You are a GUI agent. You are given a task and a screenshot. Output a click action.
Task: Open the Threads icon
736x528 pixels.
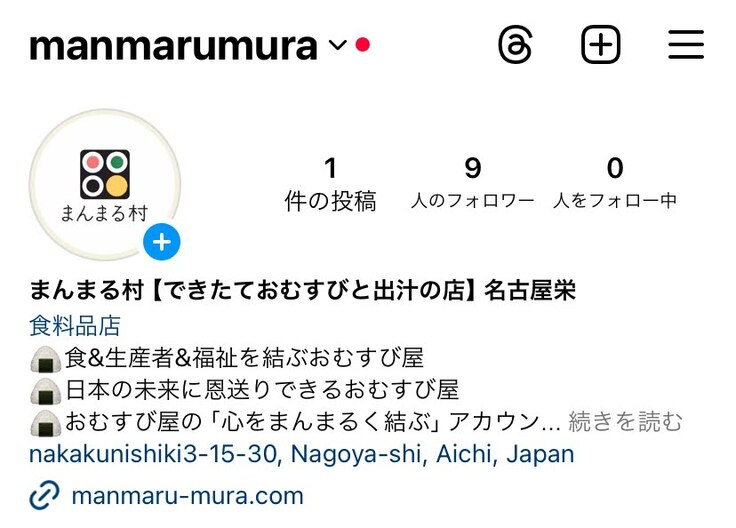click(515, 45)
